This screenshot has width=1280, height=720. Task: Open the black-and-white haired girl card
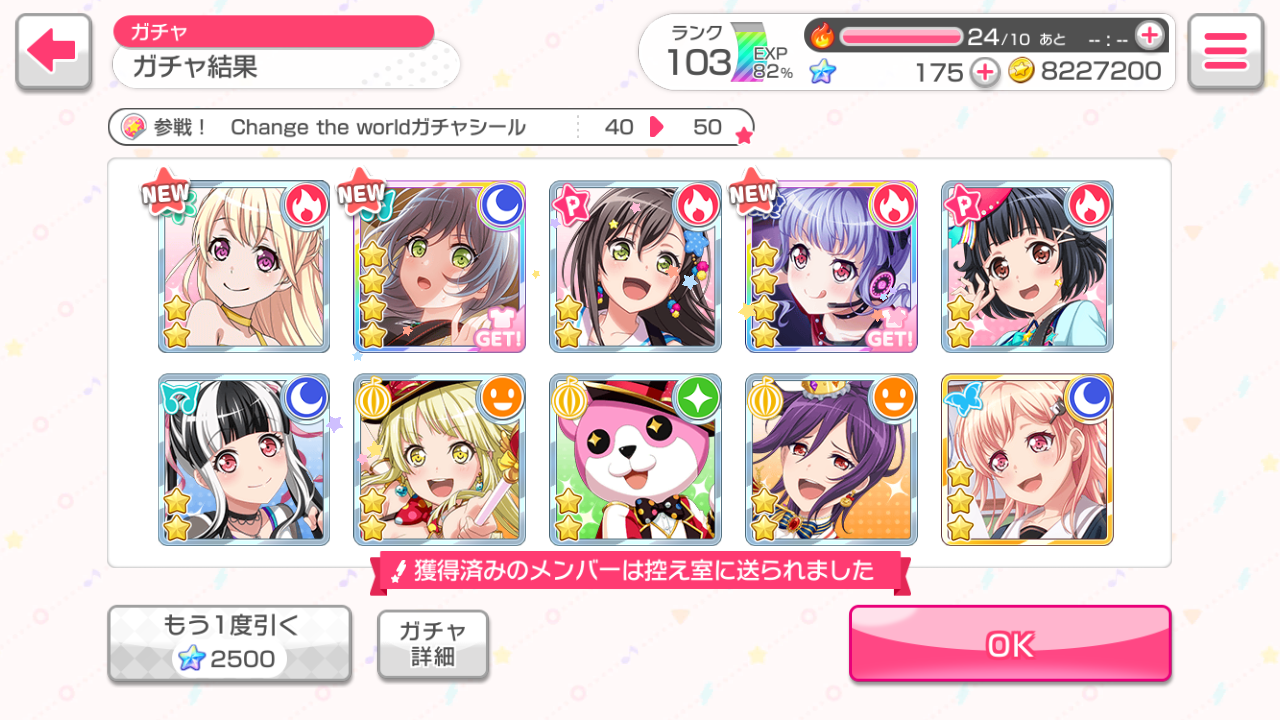pyautogui.click(x=244, y=460)
